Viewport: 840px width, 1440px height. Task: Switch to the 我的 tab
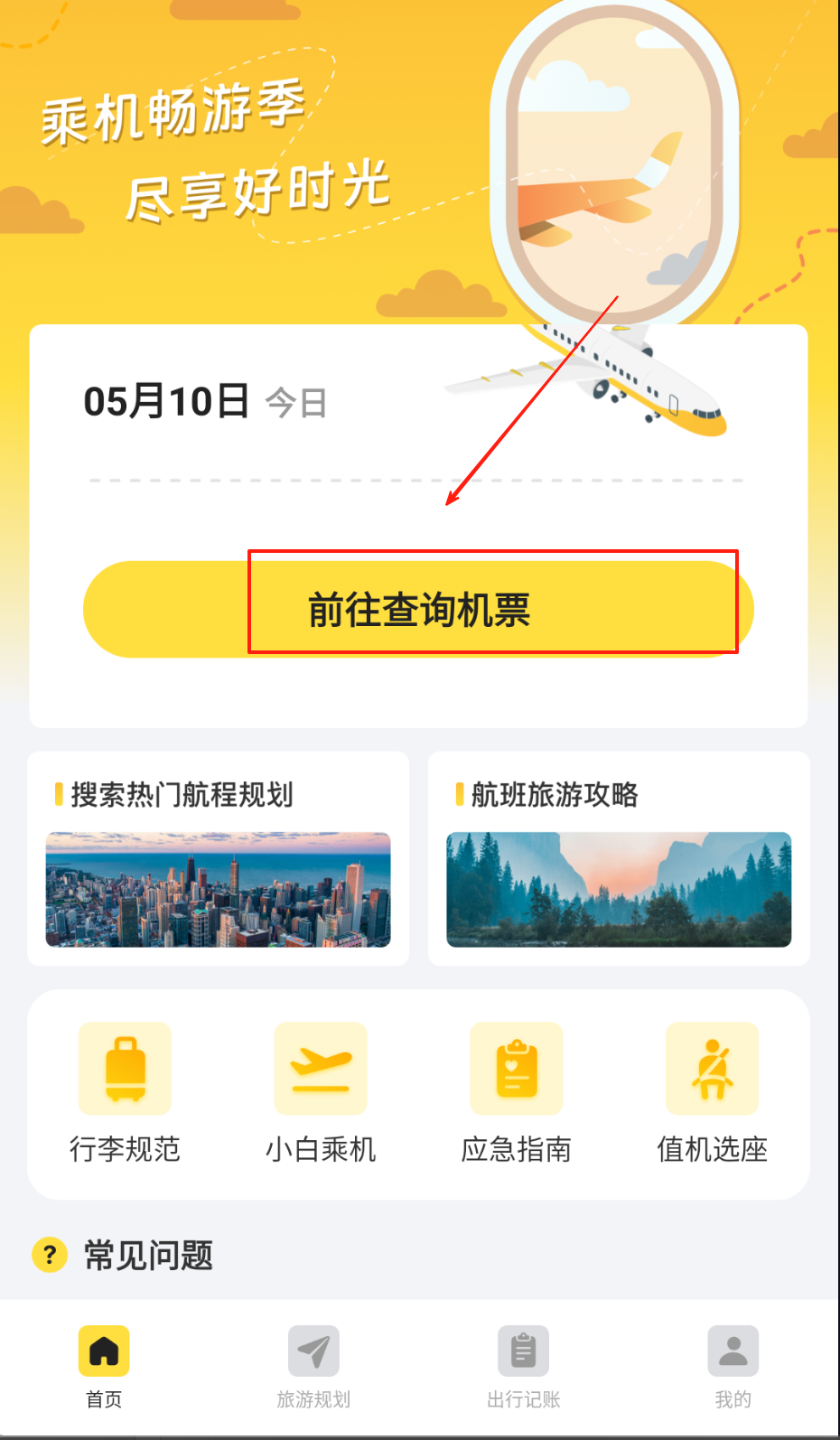click(x=733, y=1366)
